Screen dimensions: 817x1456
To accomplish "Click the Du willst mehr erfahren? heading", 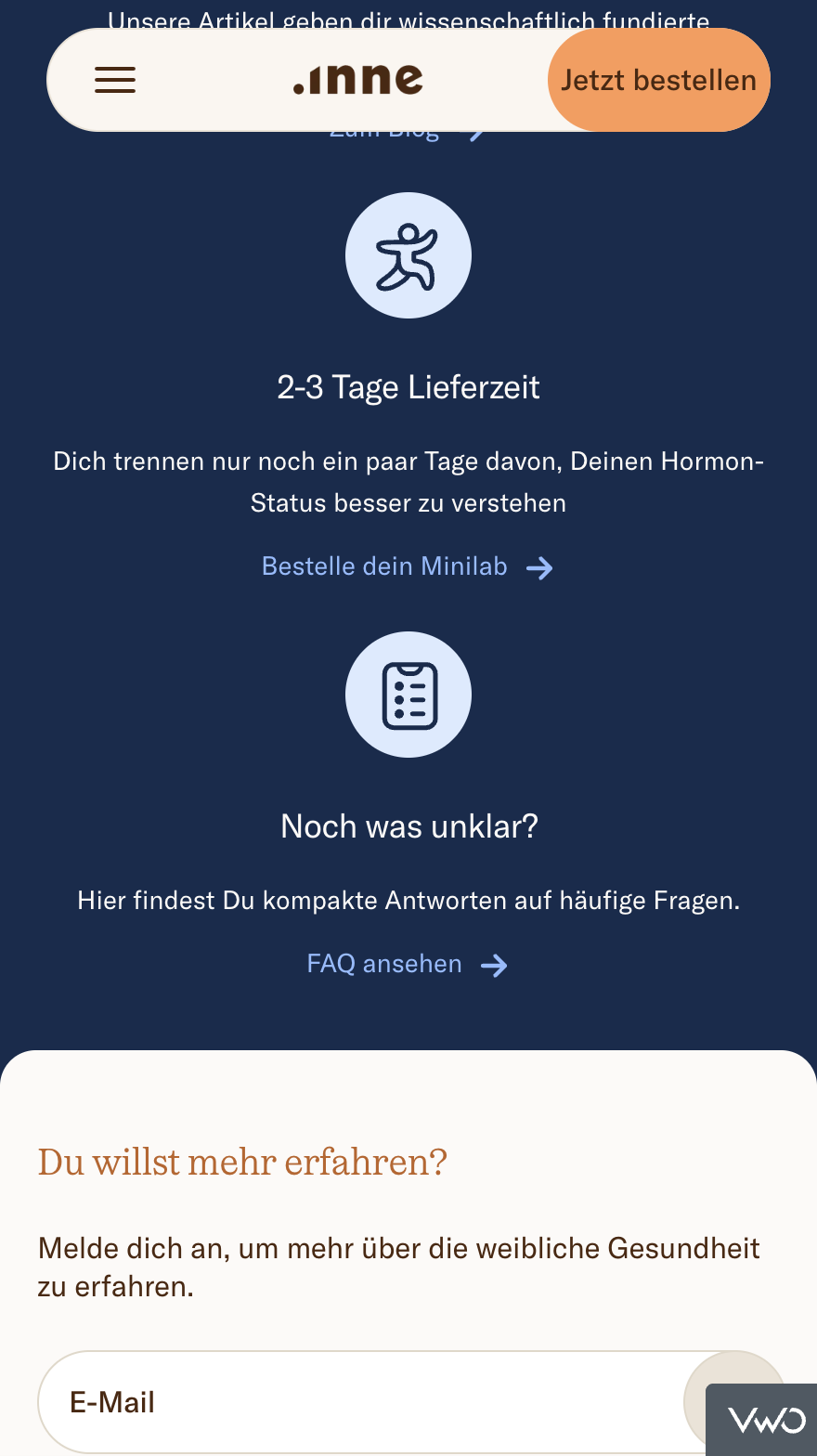I will pos(241,1162).
